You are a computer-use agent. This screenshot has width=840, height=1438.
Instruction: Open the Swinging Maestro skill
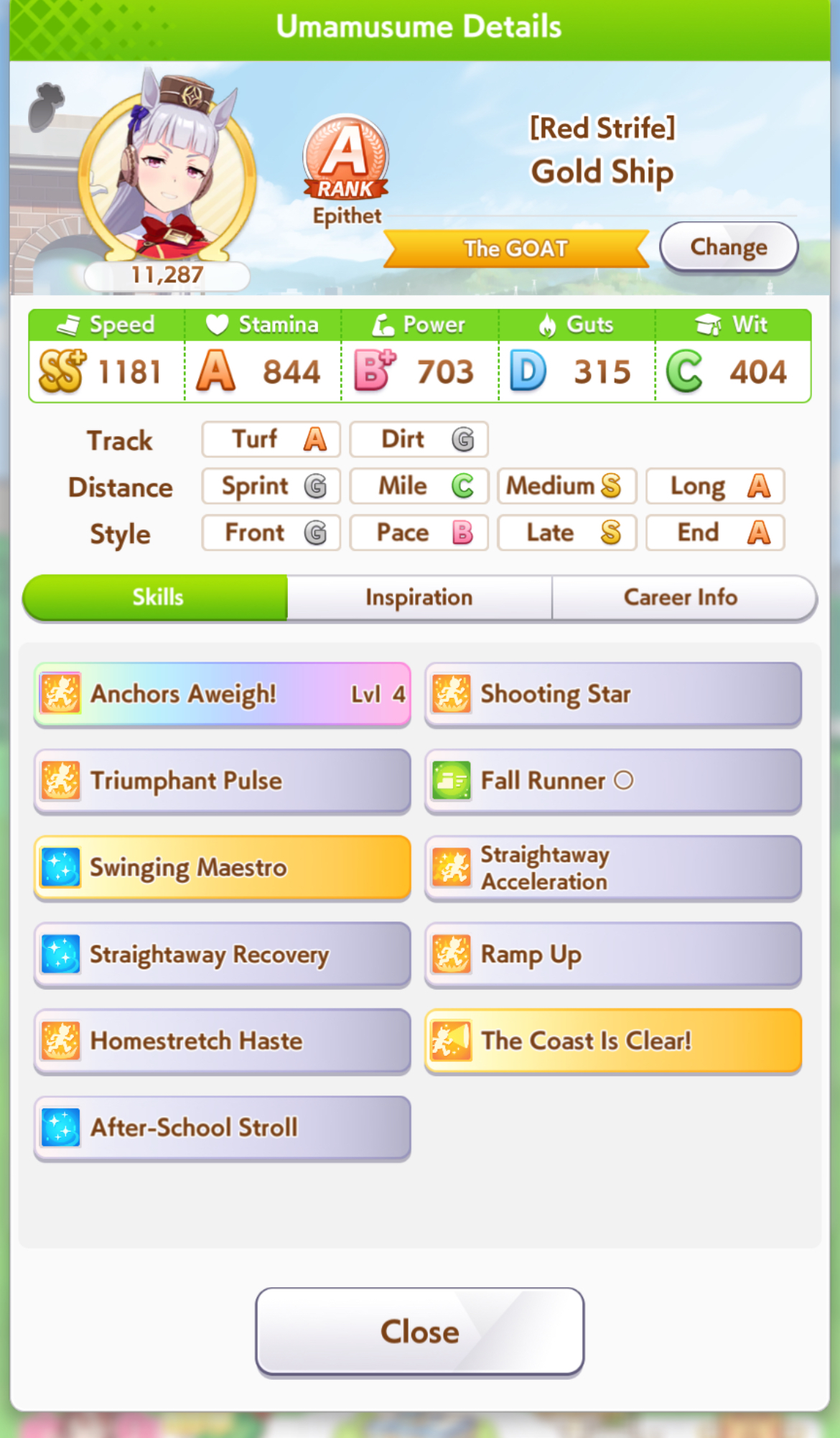coord(222,868)
